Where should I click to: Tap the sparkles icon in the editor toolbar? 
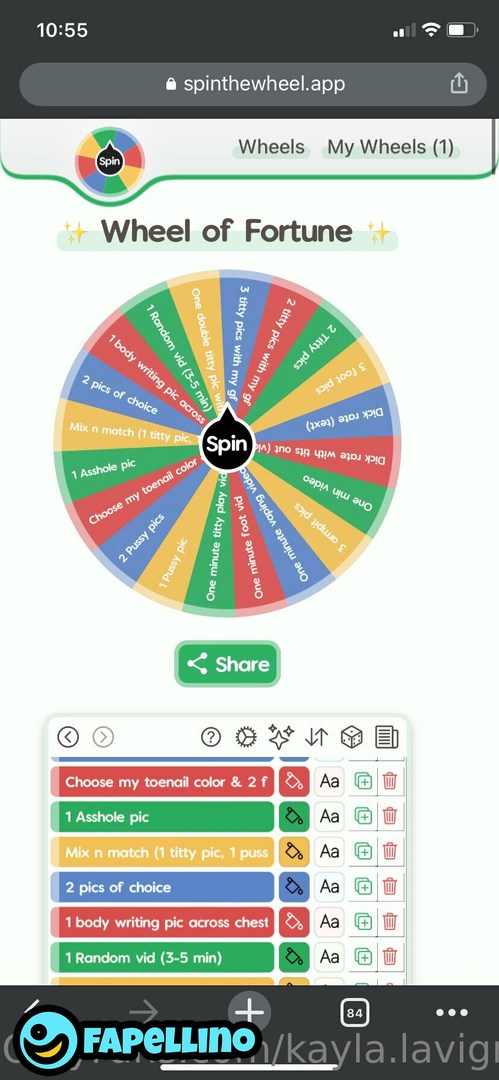pyautogui.click(x=281, y=736)
